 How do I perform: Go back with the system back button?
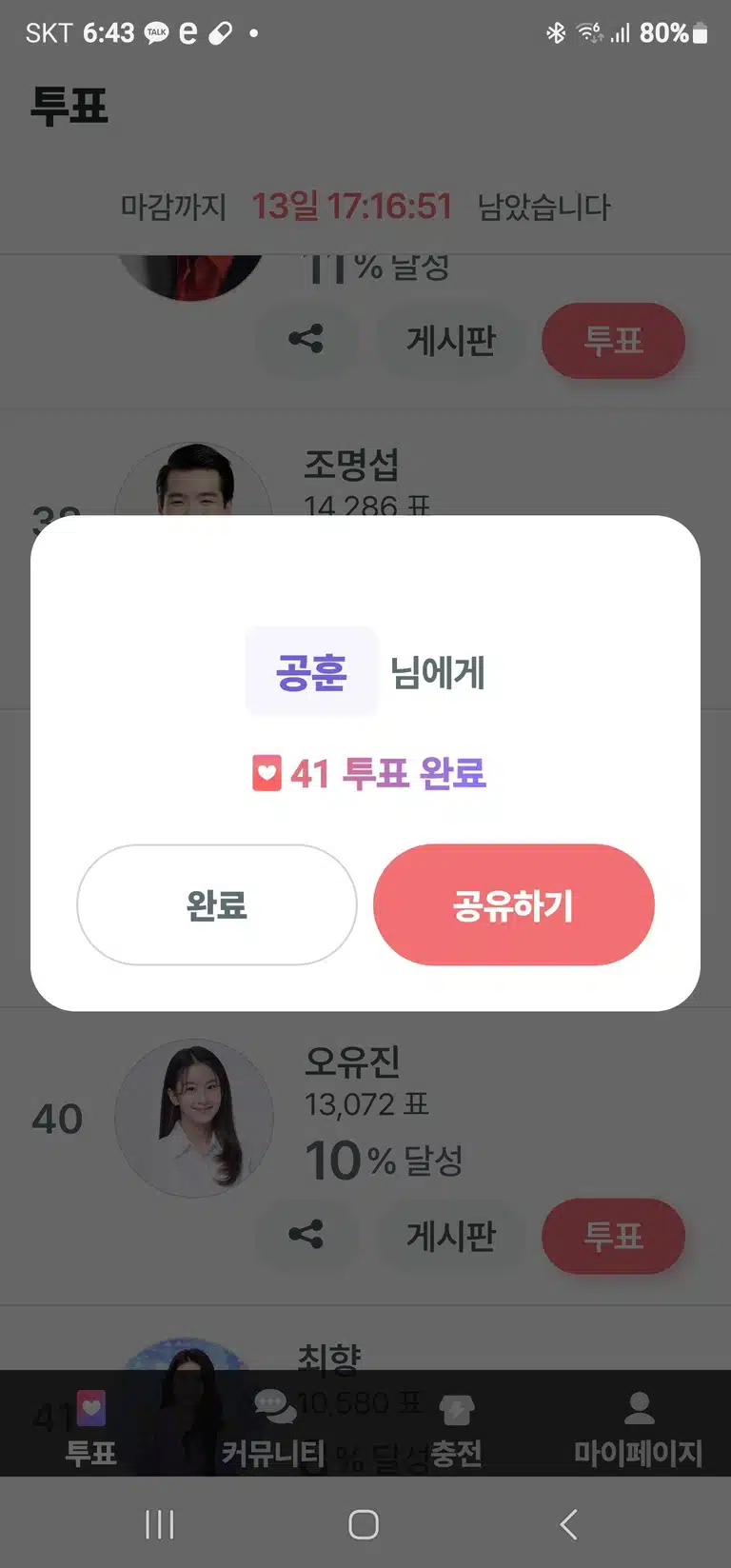(568, 1524)
